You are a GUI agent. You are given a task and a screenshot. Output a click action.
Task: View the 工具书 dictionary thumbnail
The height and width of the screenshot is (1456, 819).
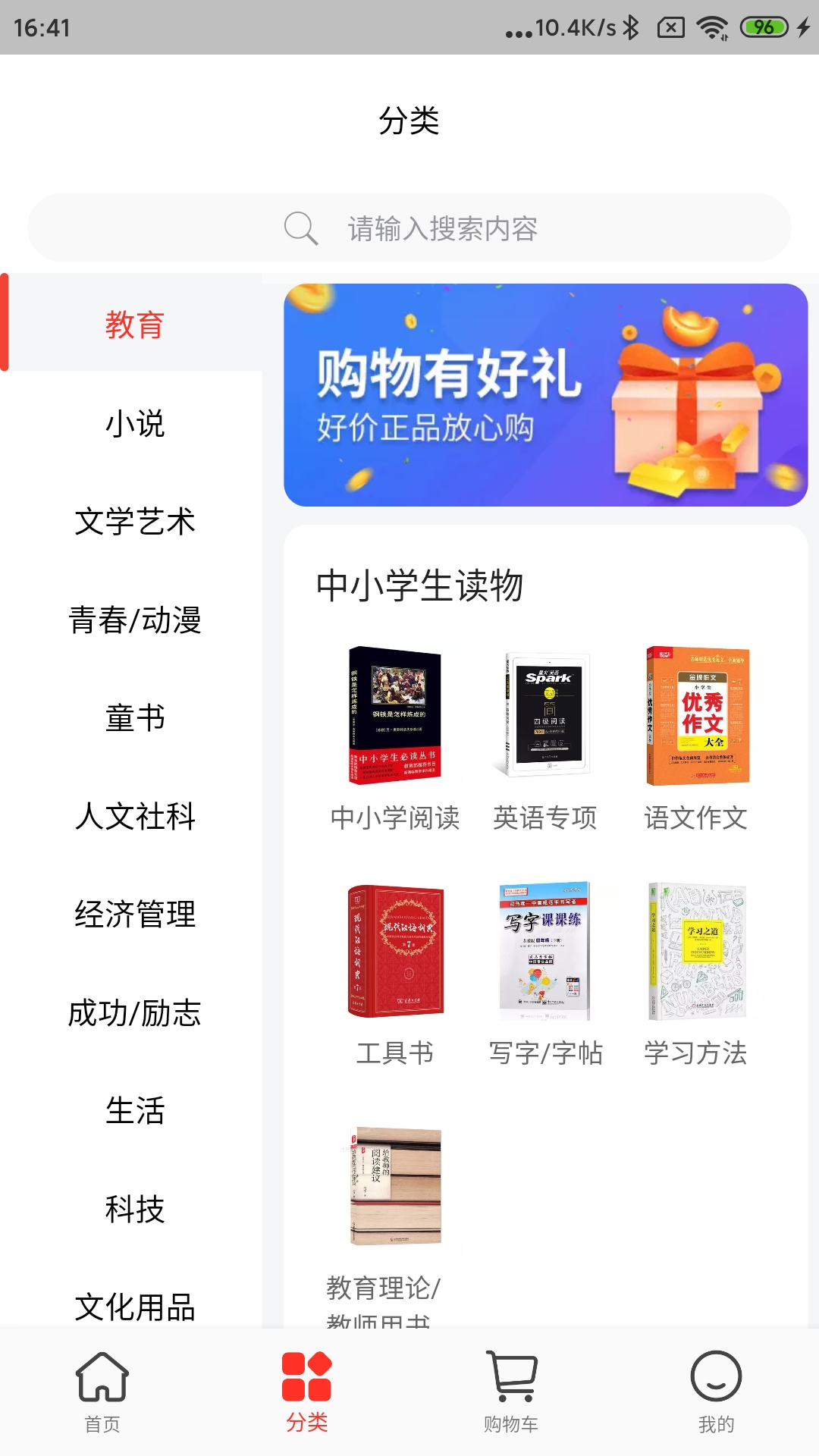click(x=394, y=952)
